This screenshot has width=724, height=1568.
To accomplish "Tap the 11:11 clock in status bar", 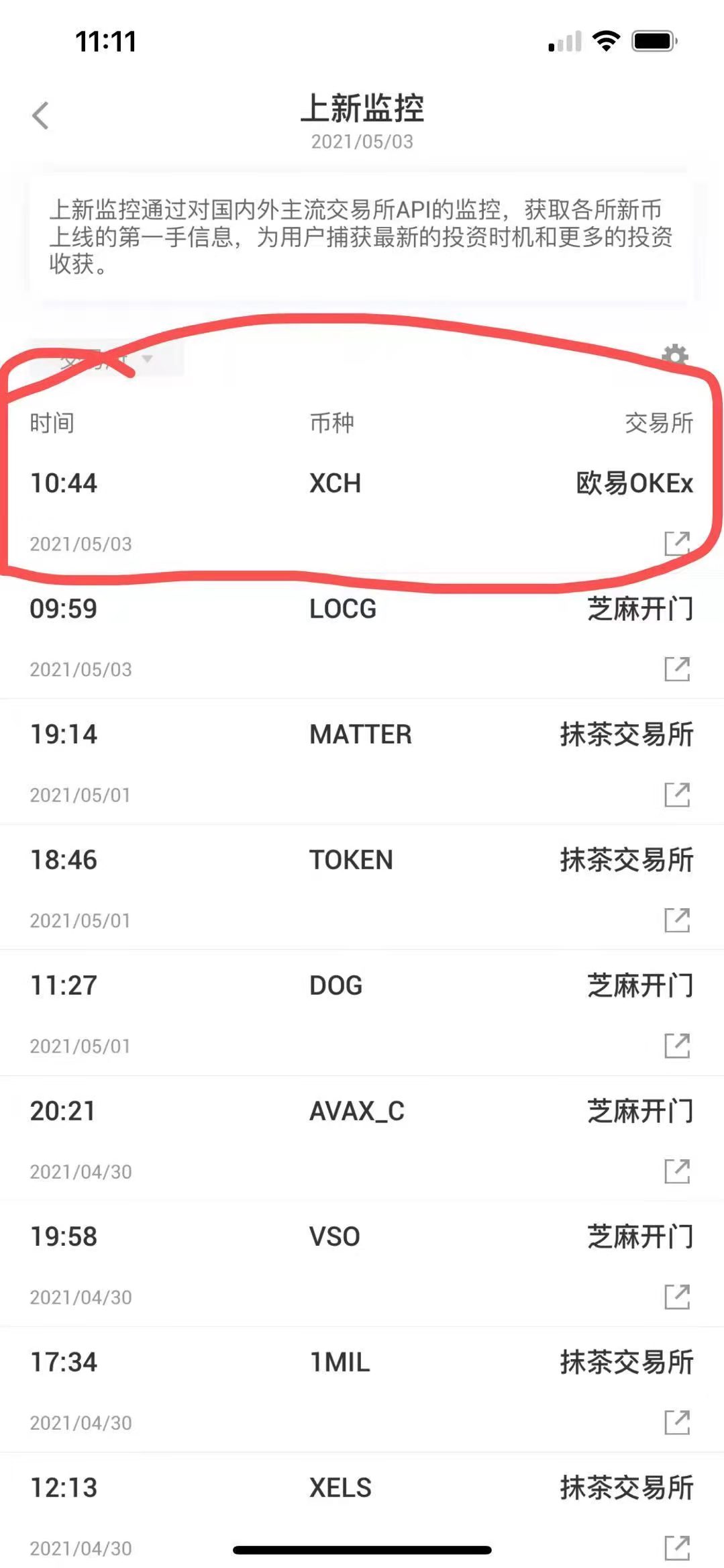I will pos(105,42).
